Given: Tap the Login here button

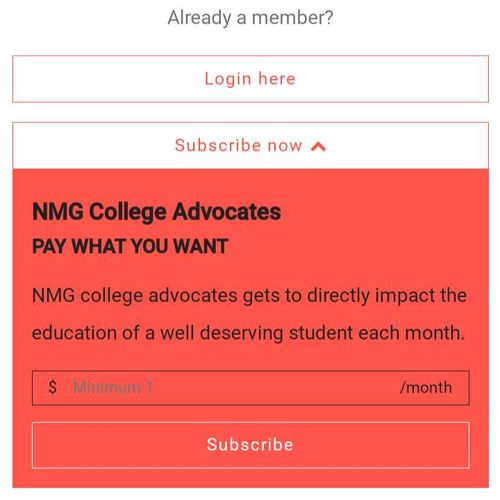Looking at the screenshot, I should [250, 79].
